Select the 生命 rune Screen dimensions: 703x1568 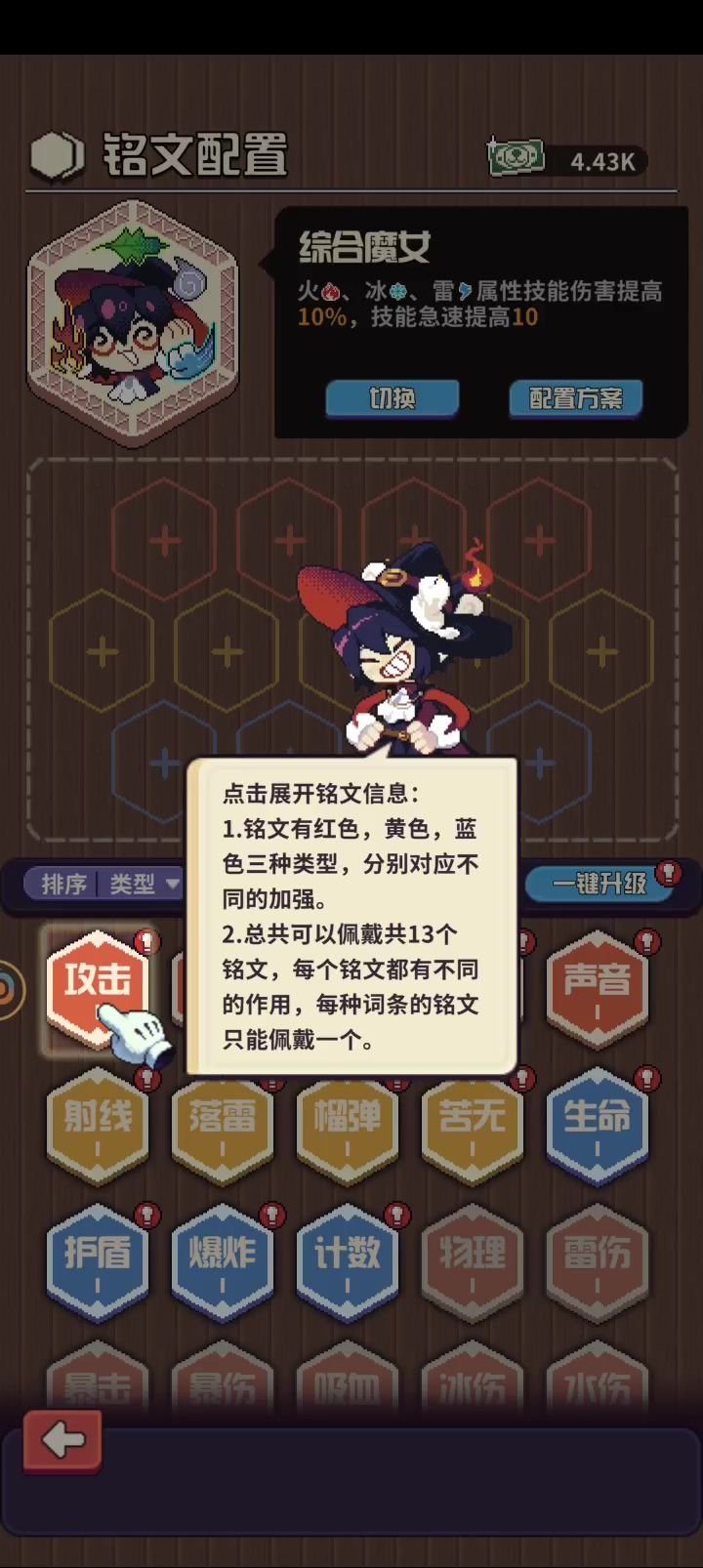(x=597, y=1123)
